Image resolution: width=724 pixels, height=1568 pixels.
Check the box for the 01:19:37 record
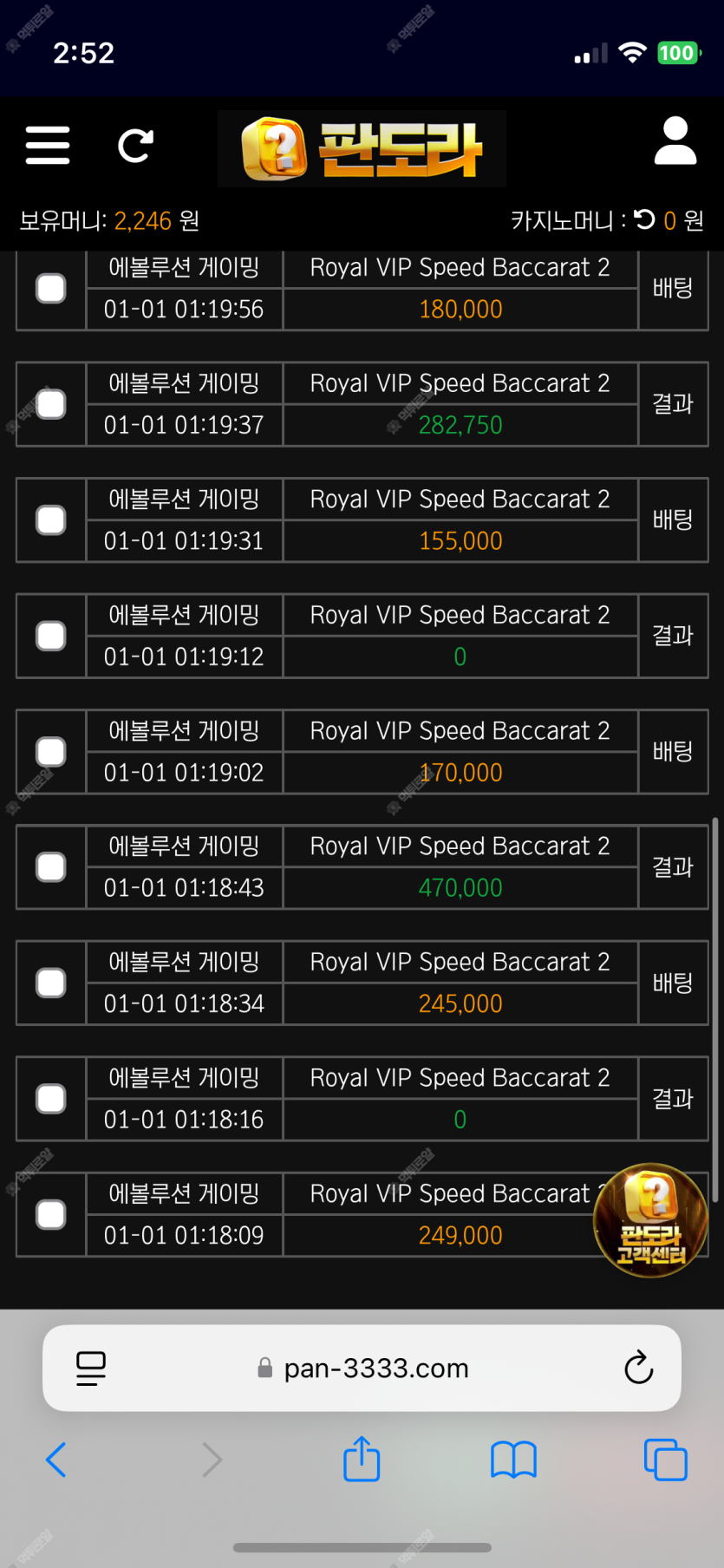click(51, 404)
